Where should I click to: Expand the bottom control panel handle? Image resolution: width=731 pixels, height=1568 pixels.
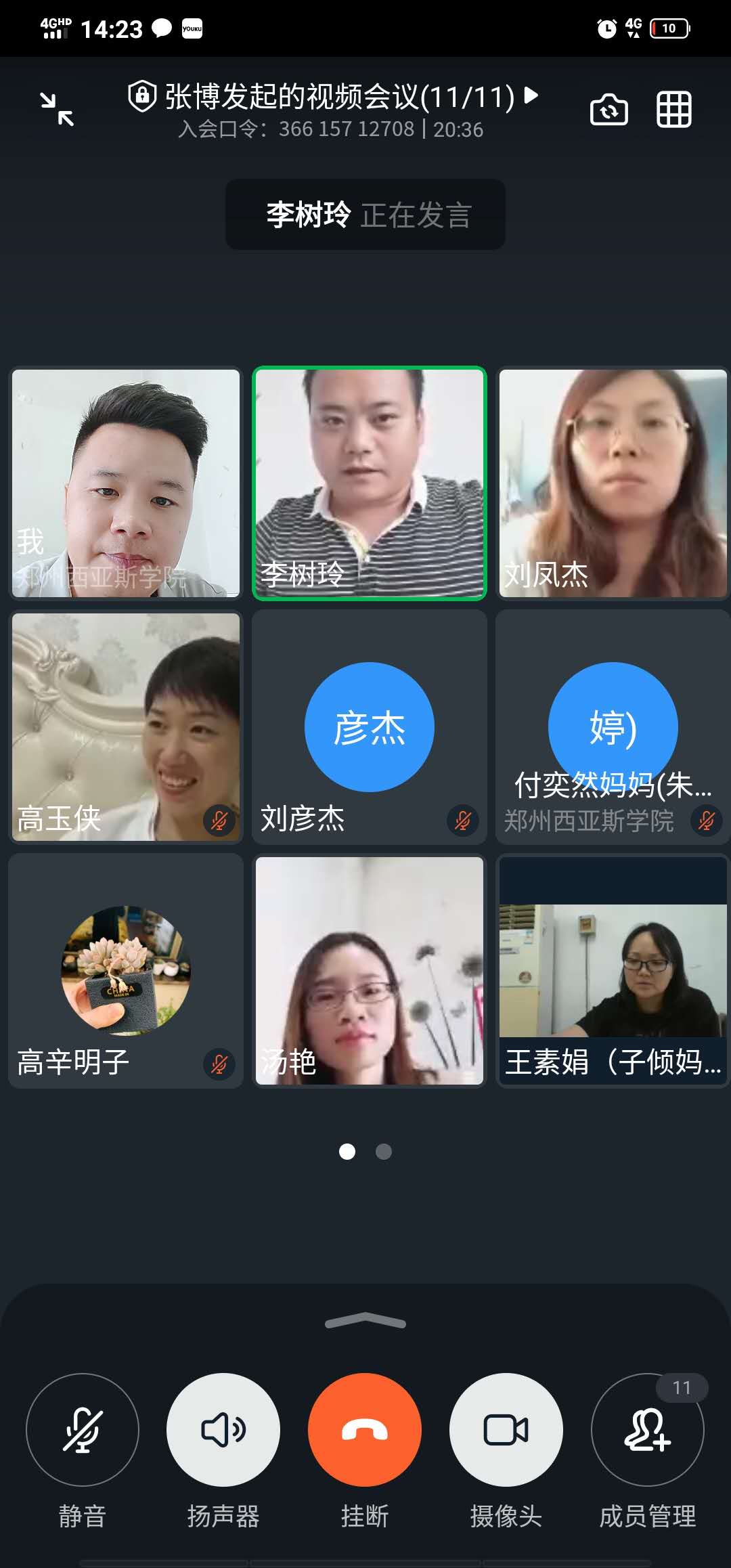click(x=365, y=1321)
